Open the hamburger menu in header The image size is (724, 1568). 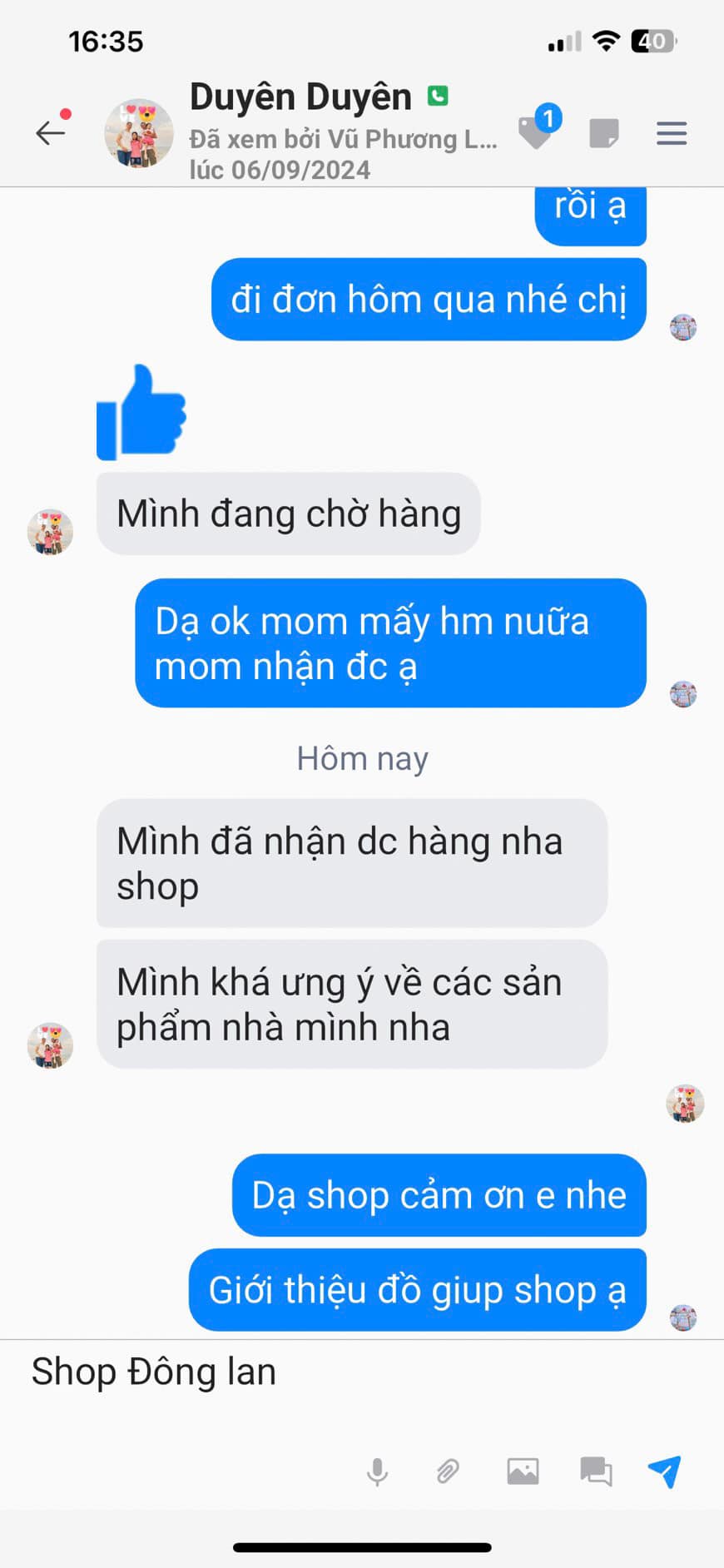(x=672, y=133)
